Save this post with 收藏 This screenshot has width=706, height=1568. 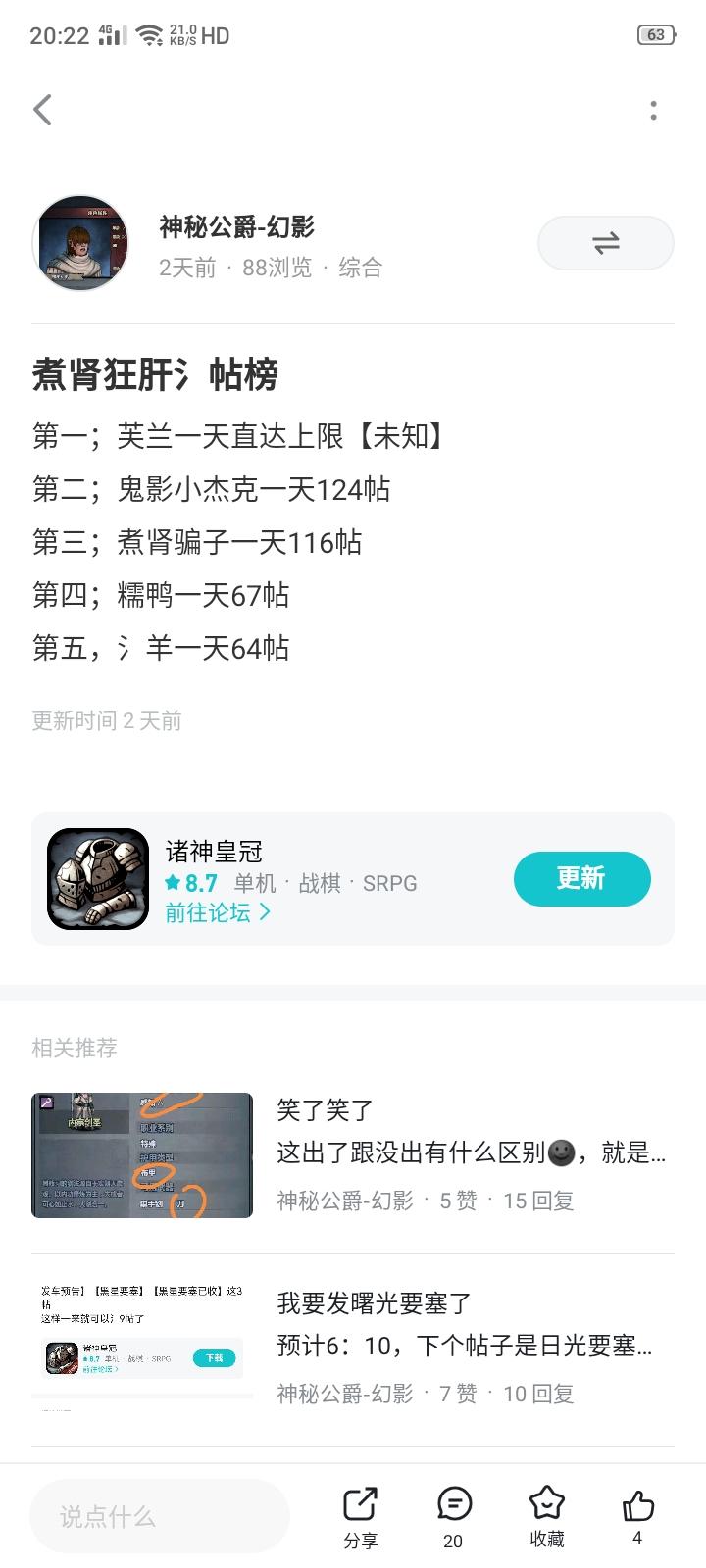tap(546, 1516)
